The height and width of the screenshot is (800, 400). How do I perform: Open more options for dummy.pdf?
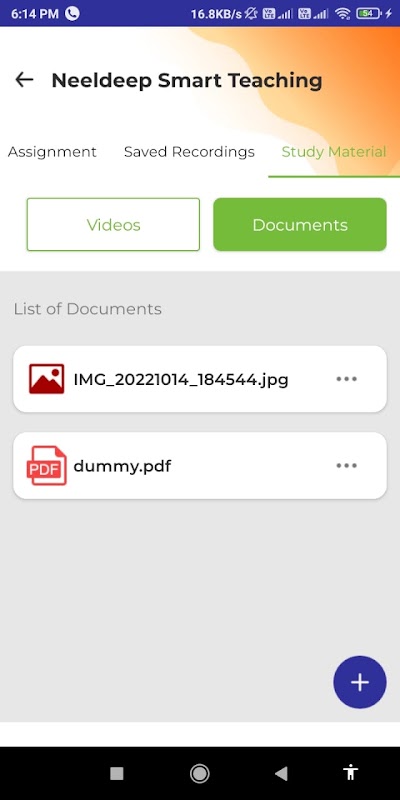click(346, 465)
